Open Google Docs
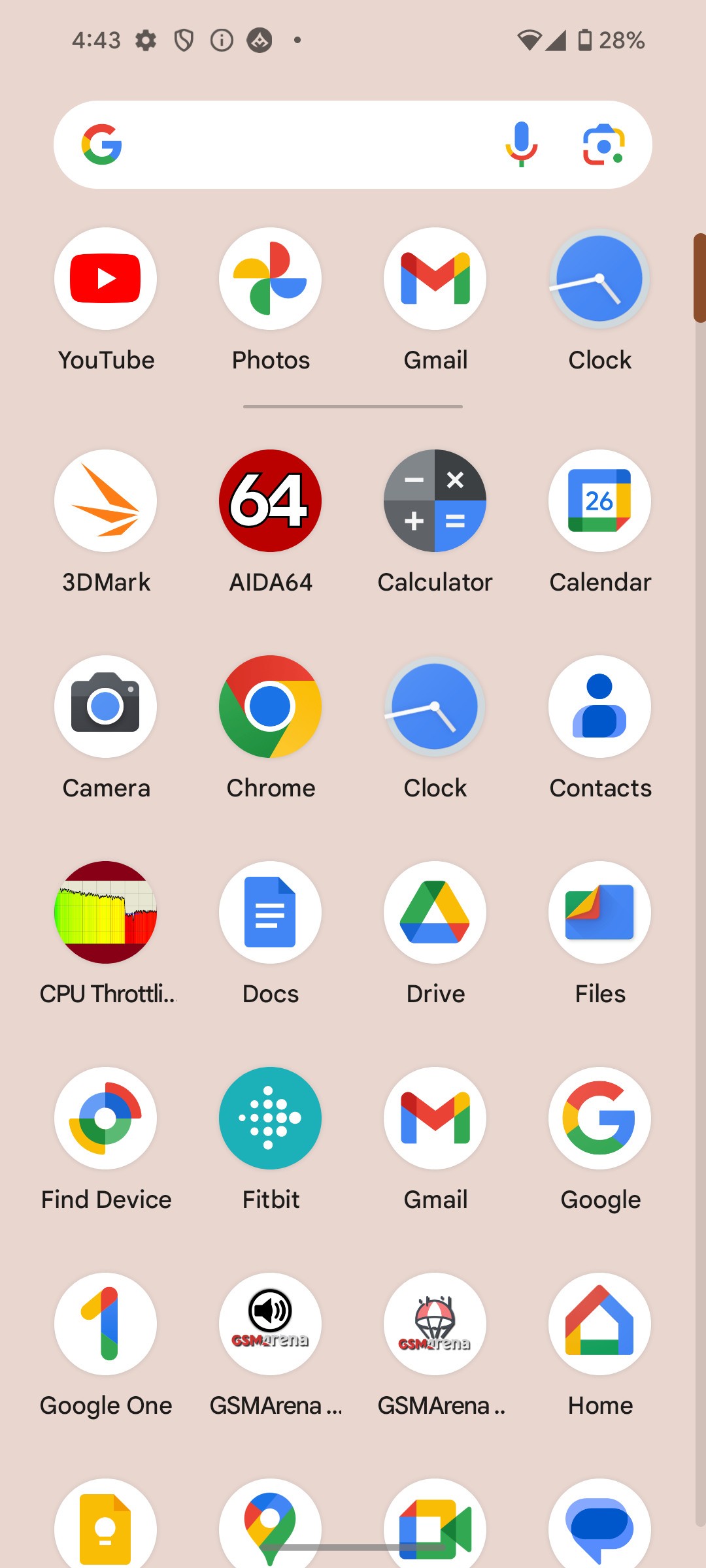This screenshot has height=1568, width=706. (x=271, y=913)
